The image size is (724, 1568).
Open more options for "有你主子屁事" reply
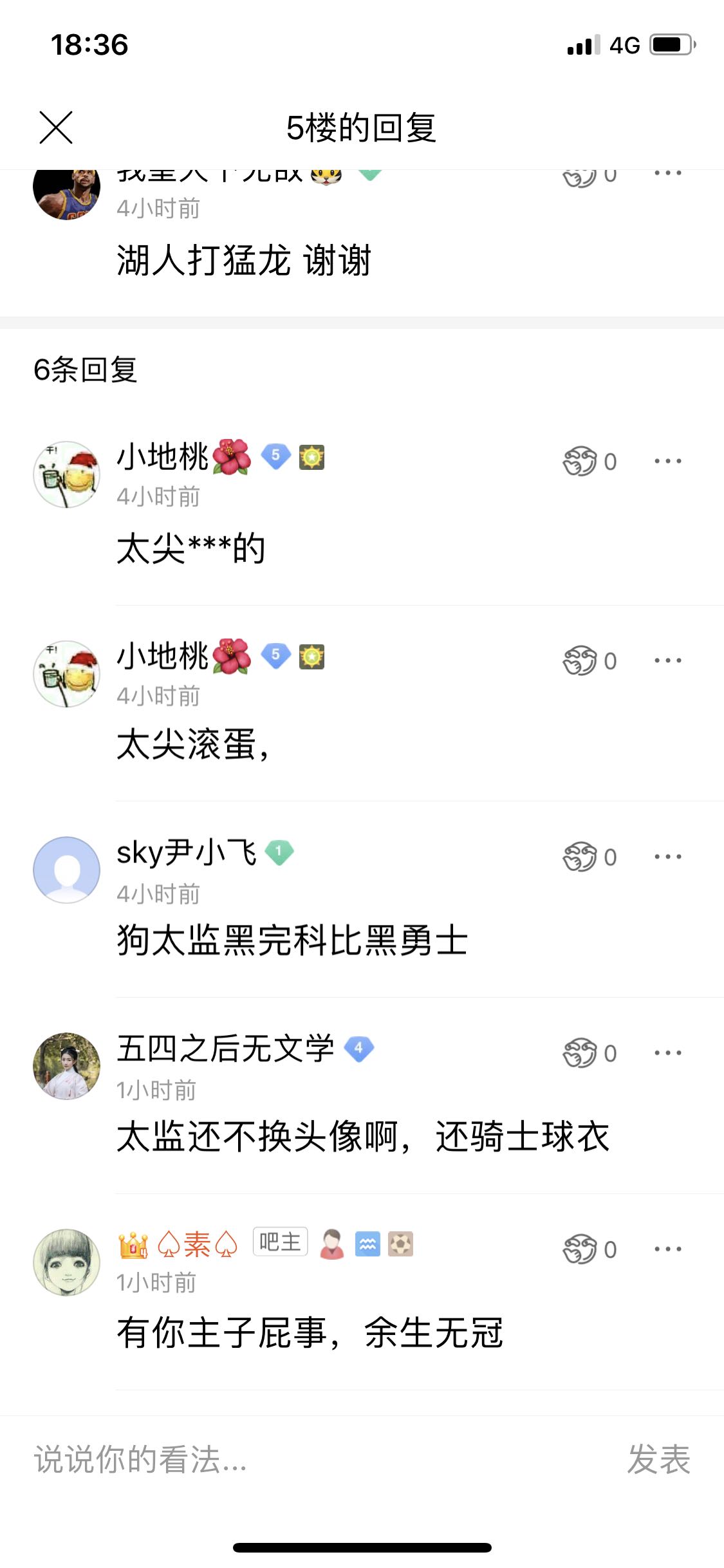pyautogui.click(x=667, y=1249)
